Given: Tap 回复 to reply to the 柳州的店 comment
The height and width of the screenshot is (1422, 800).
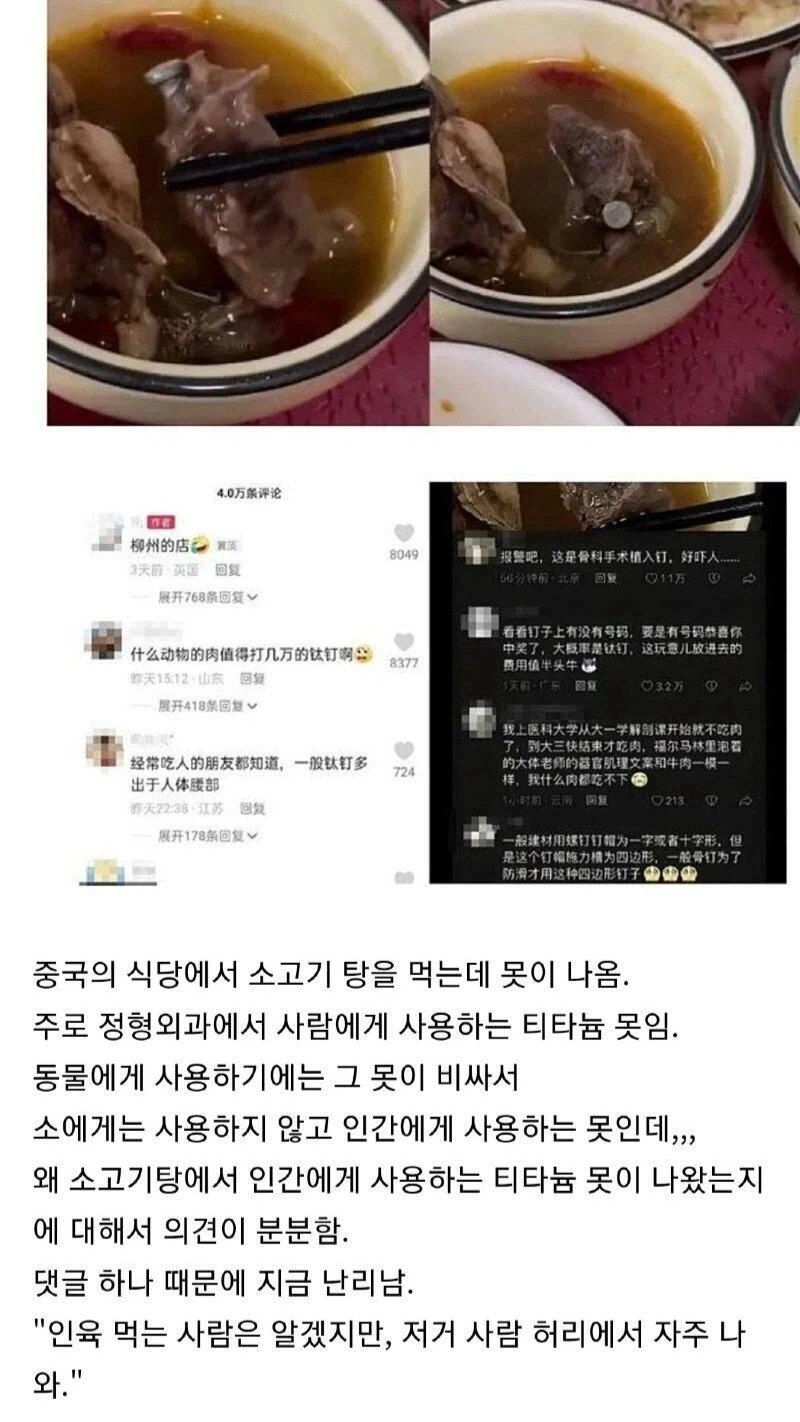Looking at the screenshot, I should coord(227,570).
